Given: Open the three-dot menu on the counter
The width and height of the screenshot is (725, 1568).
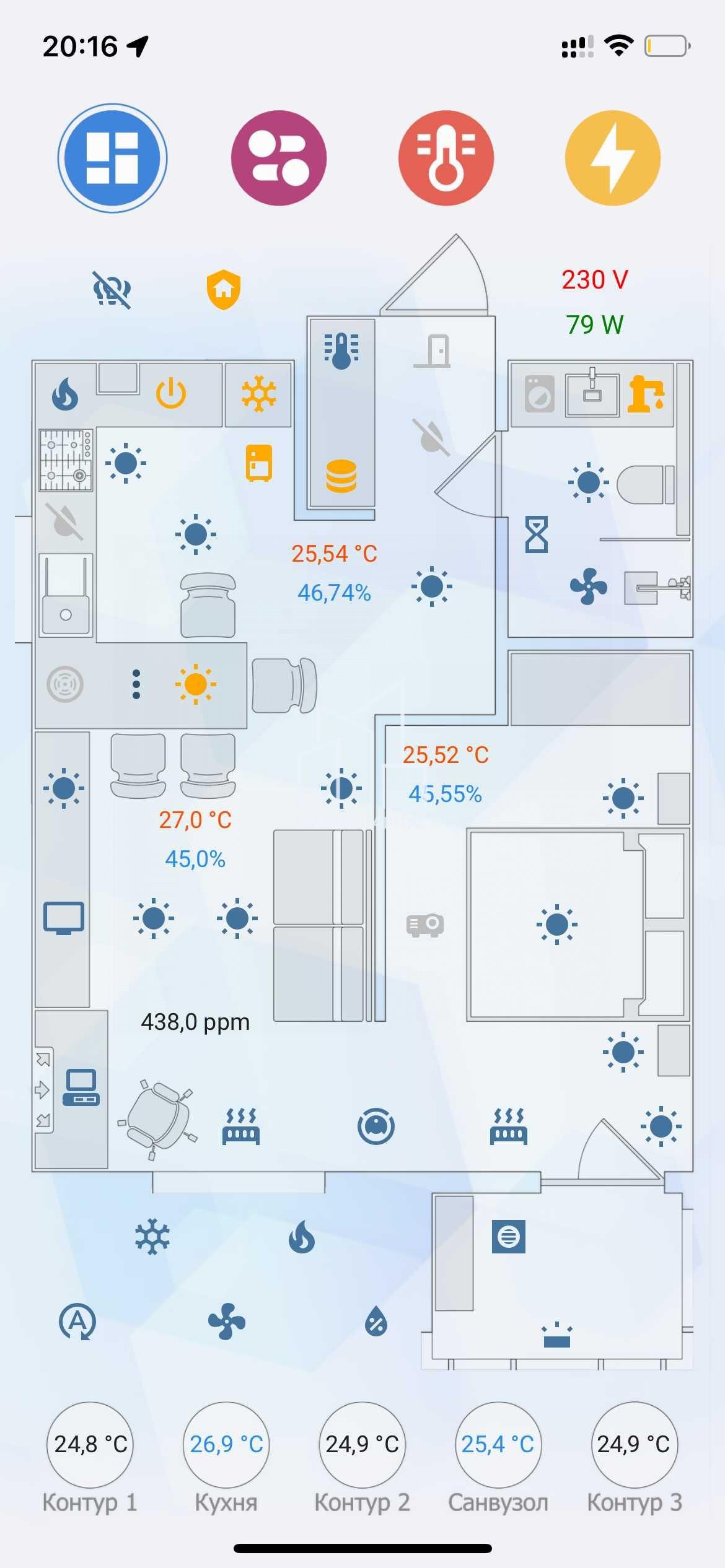Looking at the screenshot, I should [136, 684].
